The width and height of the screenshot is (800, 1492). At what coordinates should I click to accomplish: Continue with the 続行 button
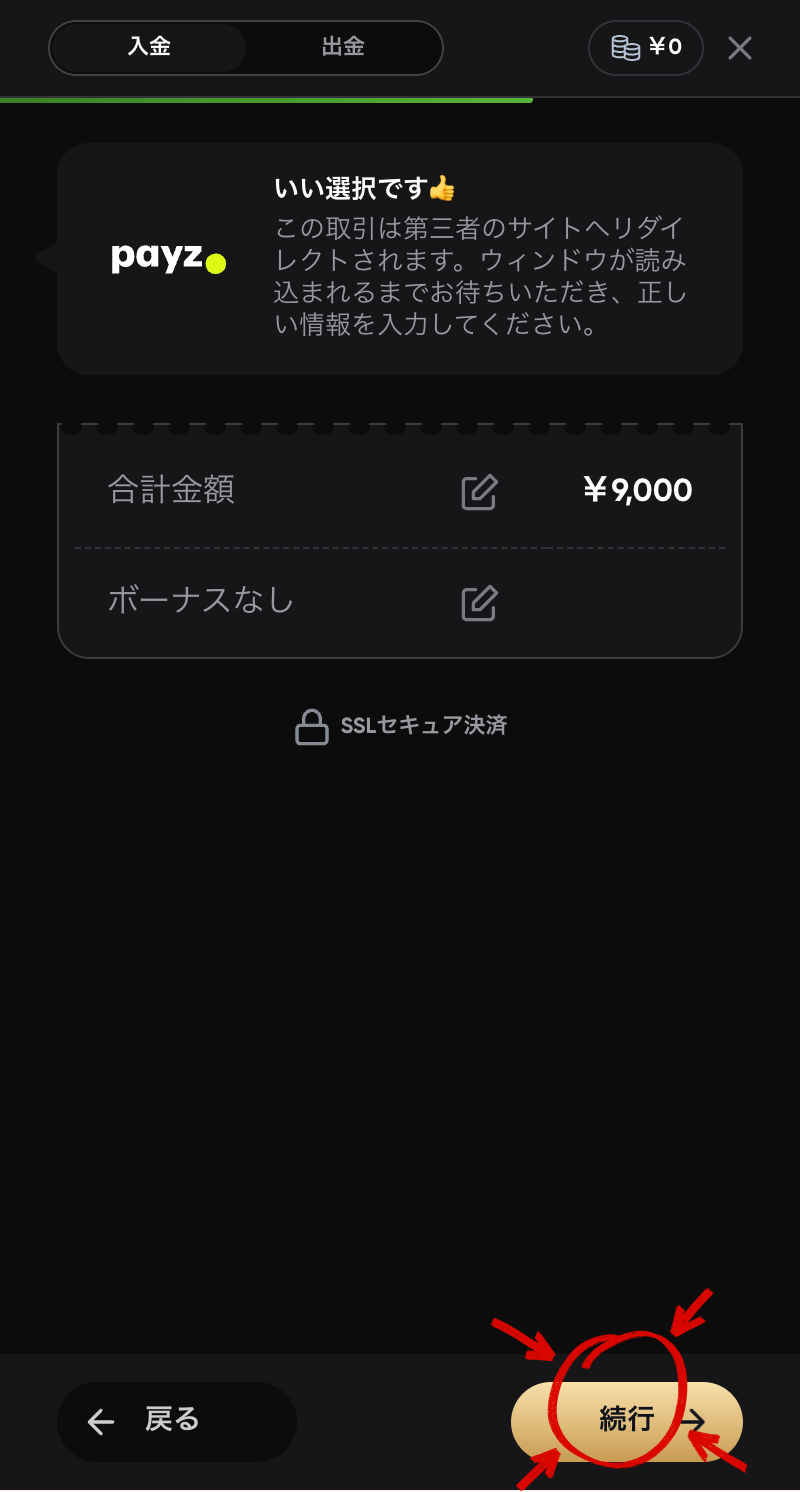coord(627,1421)
